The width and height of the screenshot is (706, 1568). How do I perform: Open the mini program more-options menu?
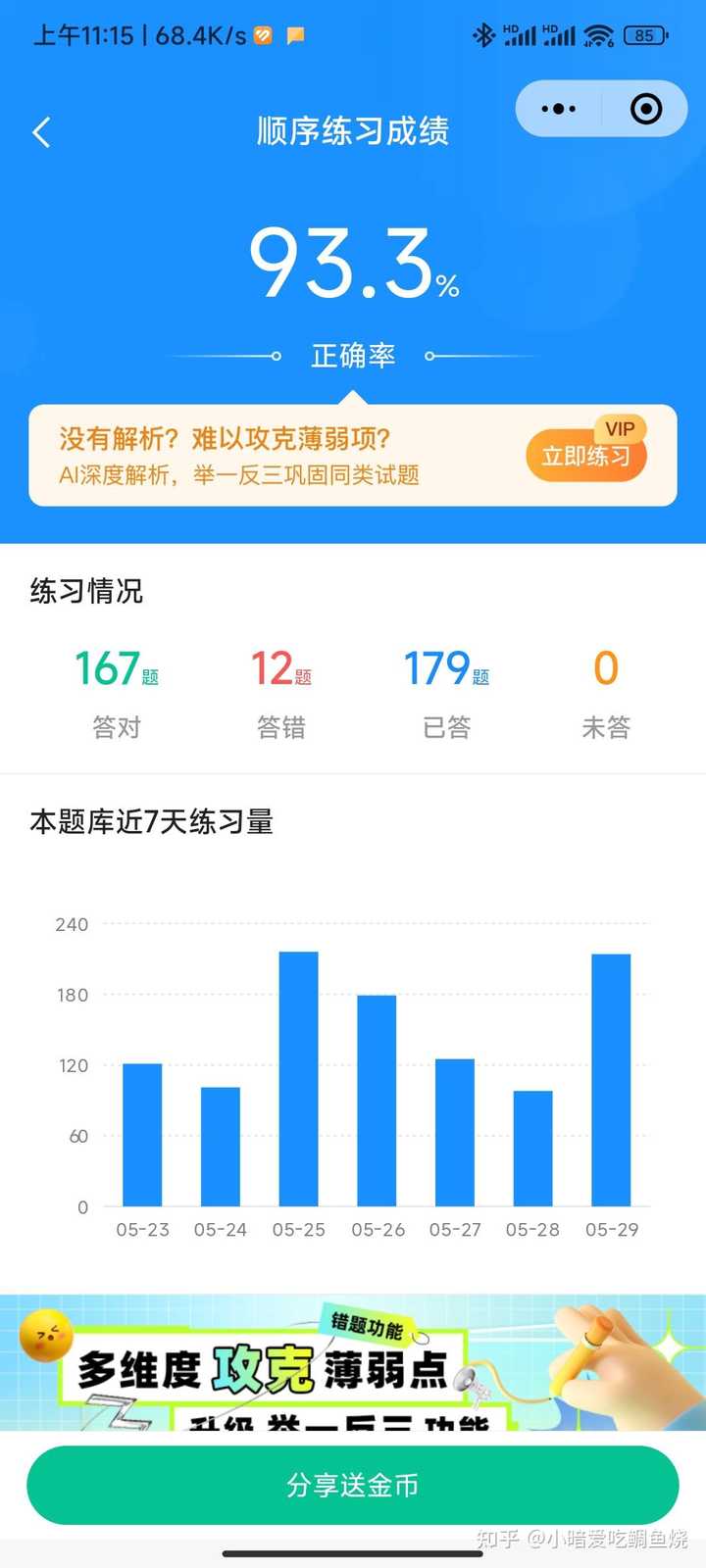[x=558, y=109]
